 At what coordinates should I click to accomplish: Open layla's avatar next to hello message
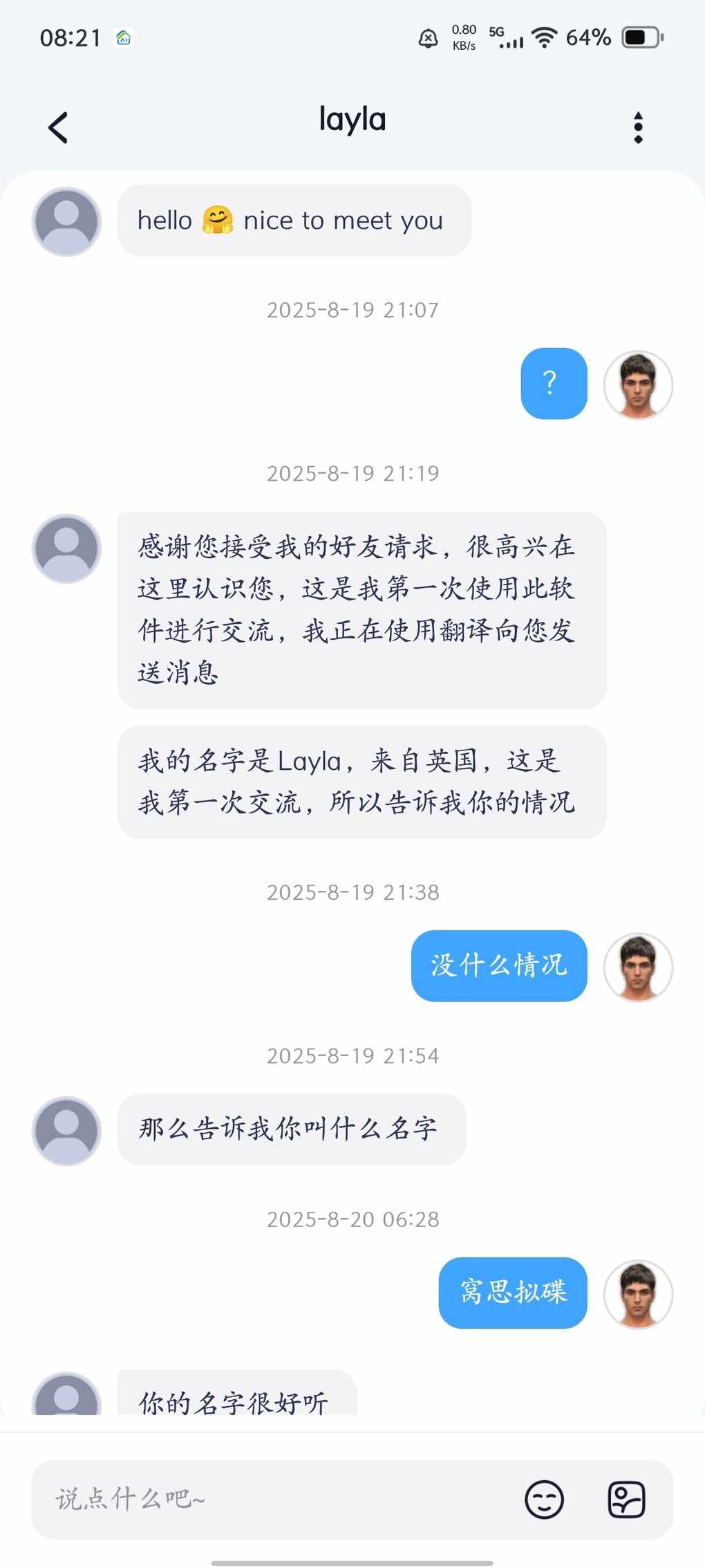67,221
